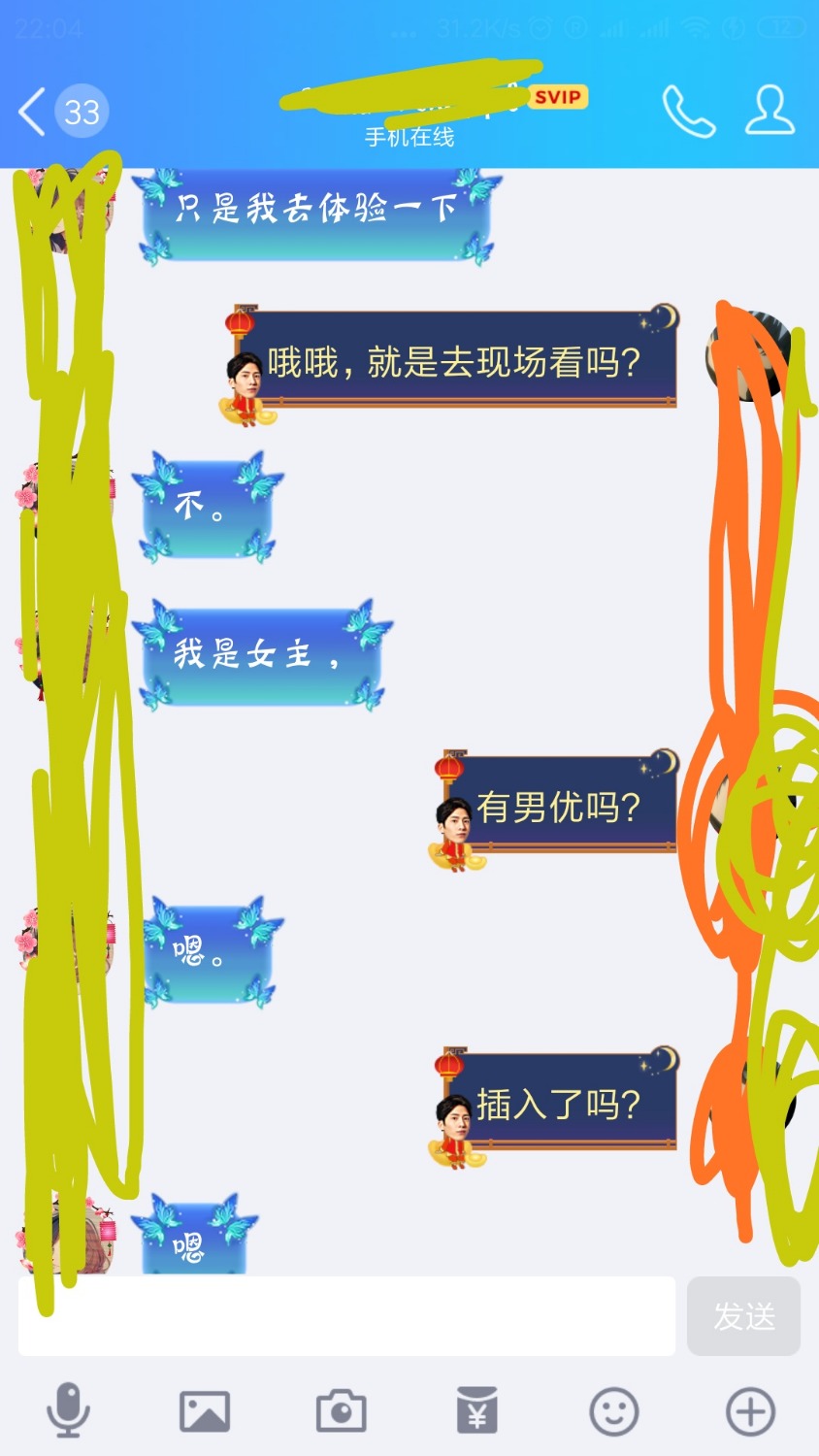This screenshot has width=819, height=1456.
Task: Start a voice call with this contact
Action: pyautogui.click(x=688, y=111)
